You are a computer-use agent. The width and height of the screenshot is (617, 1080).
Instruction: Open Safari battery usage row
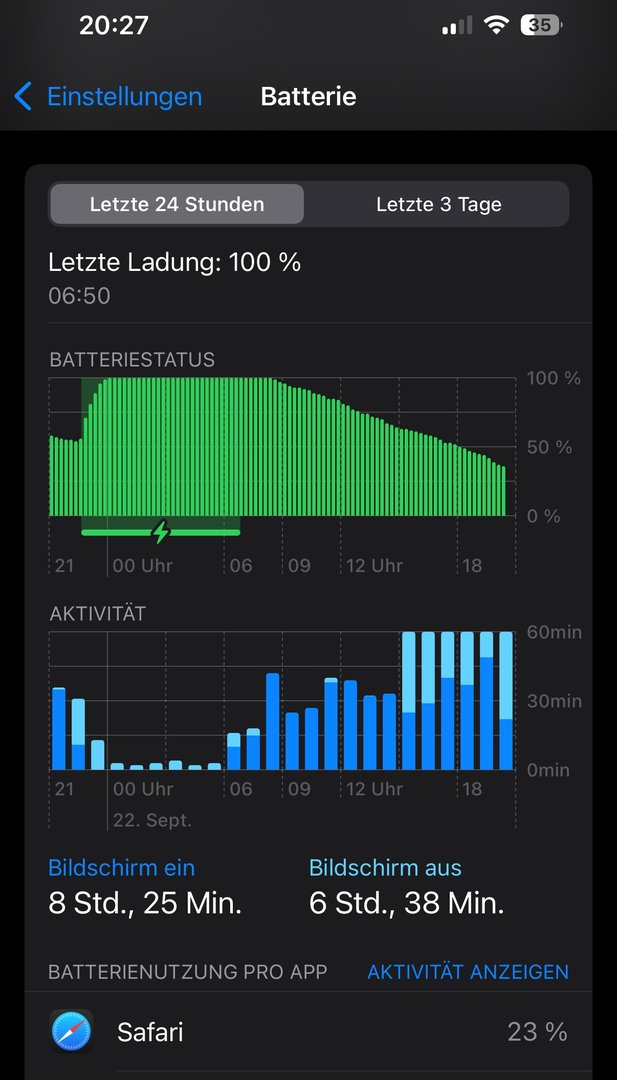308,1032
